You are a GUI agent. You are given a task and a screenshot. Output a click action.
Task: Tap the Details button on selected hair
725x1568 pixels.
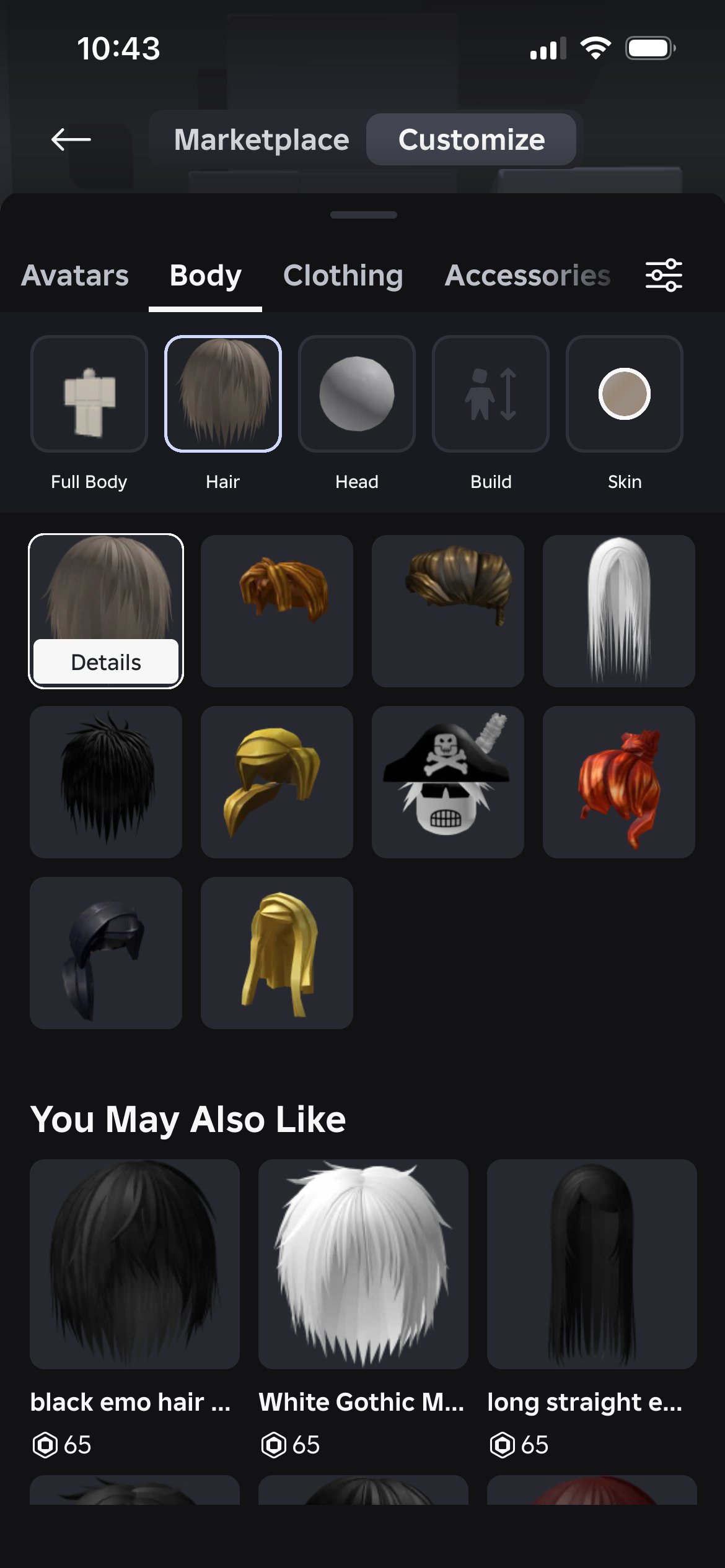106,662
